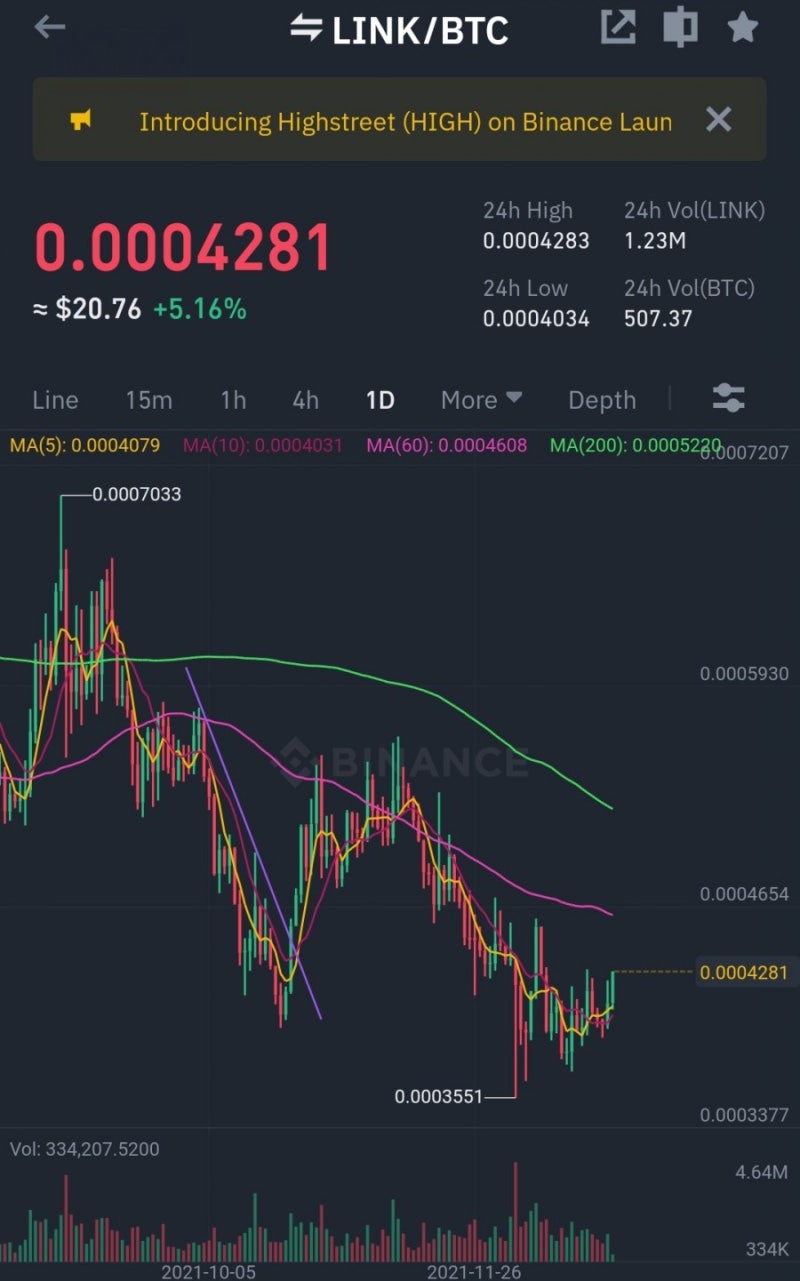Switch chart to Line view
800x1281 pixels.
point(55,400)
